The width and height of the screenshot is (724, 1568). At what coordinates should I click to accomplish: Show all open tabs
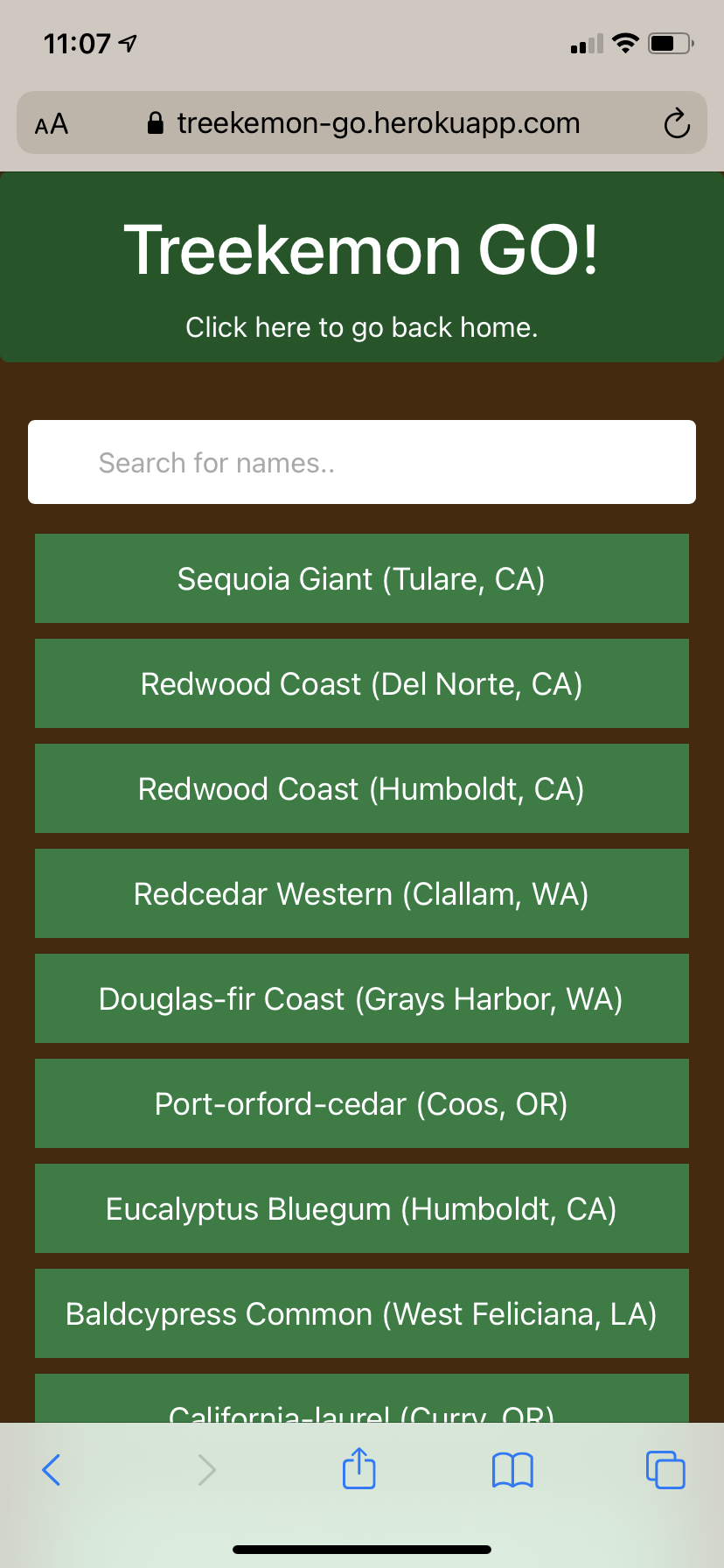[665, 1470]
